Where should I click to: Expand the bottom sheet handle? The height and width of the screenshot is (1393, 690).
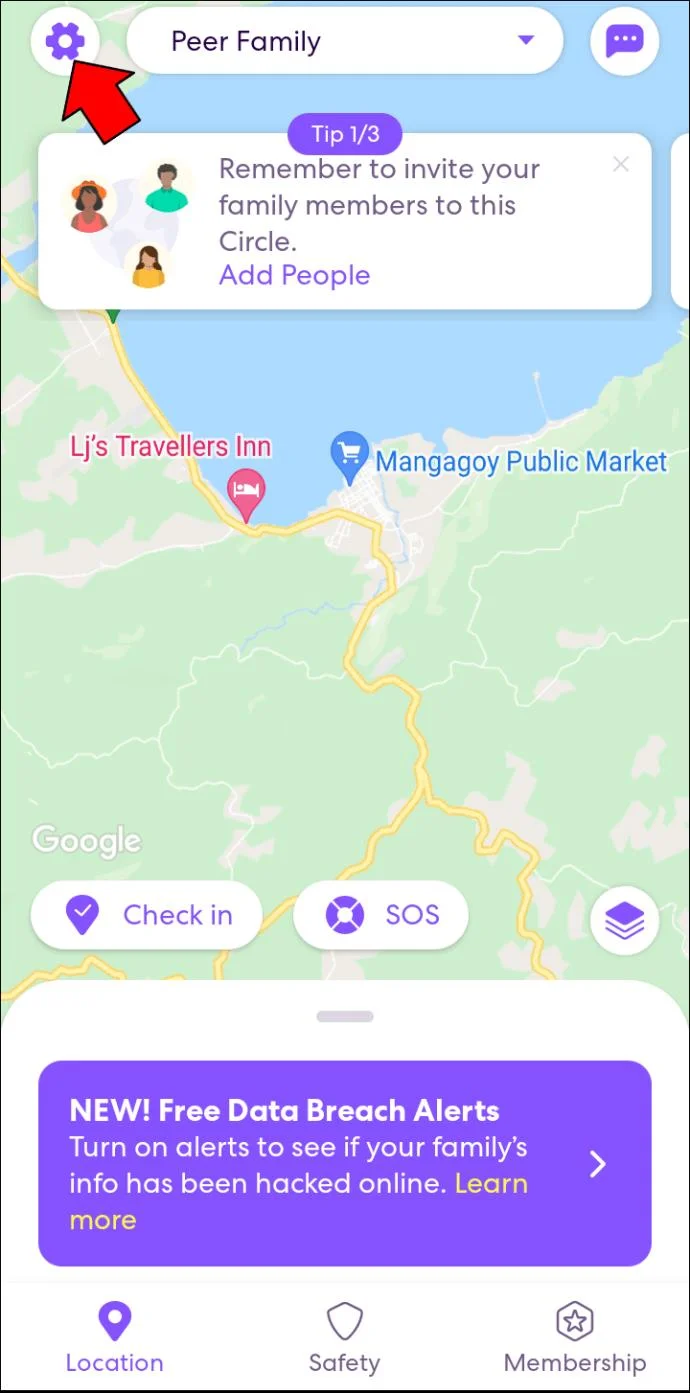345,1017
